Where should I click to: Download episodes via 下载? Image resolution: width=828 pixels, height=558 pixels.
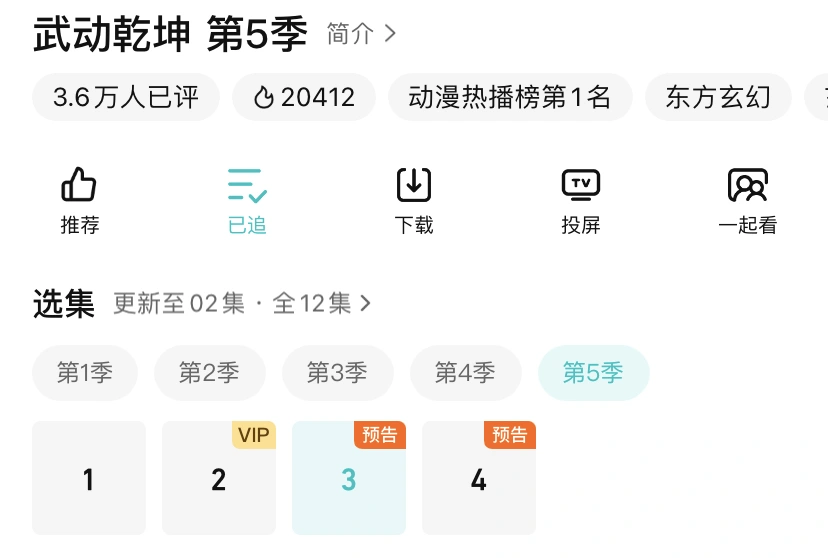[414, 200]
